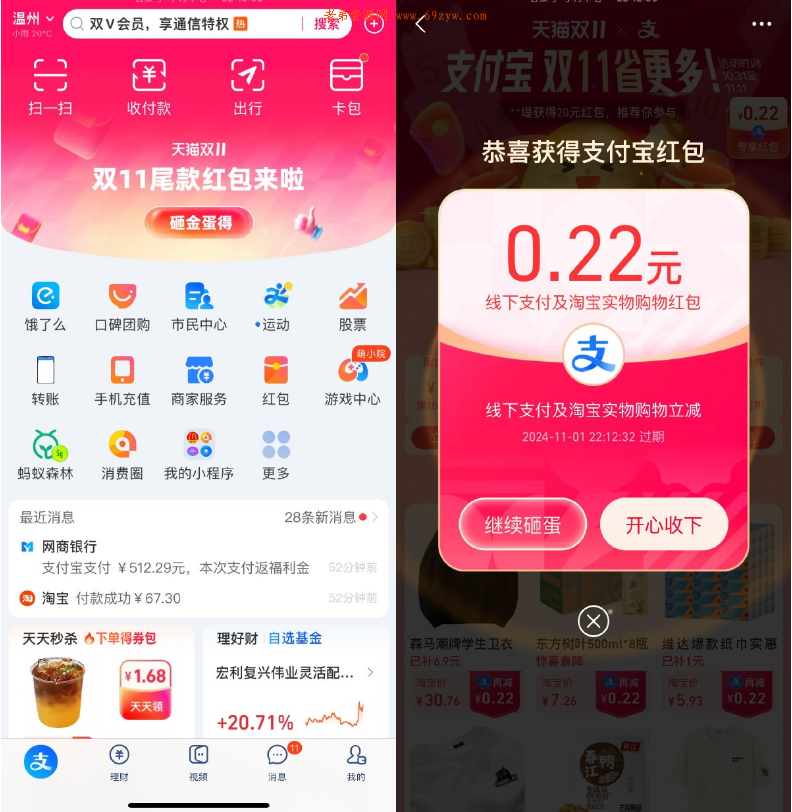The image size is (792, 812).
Task: Open 手机充值 phone top-up
Action: click(122, 381)
